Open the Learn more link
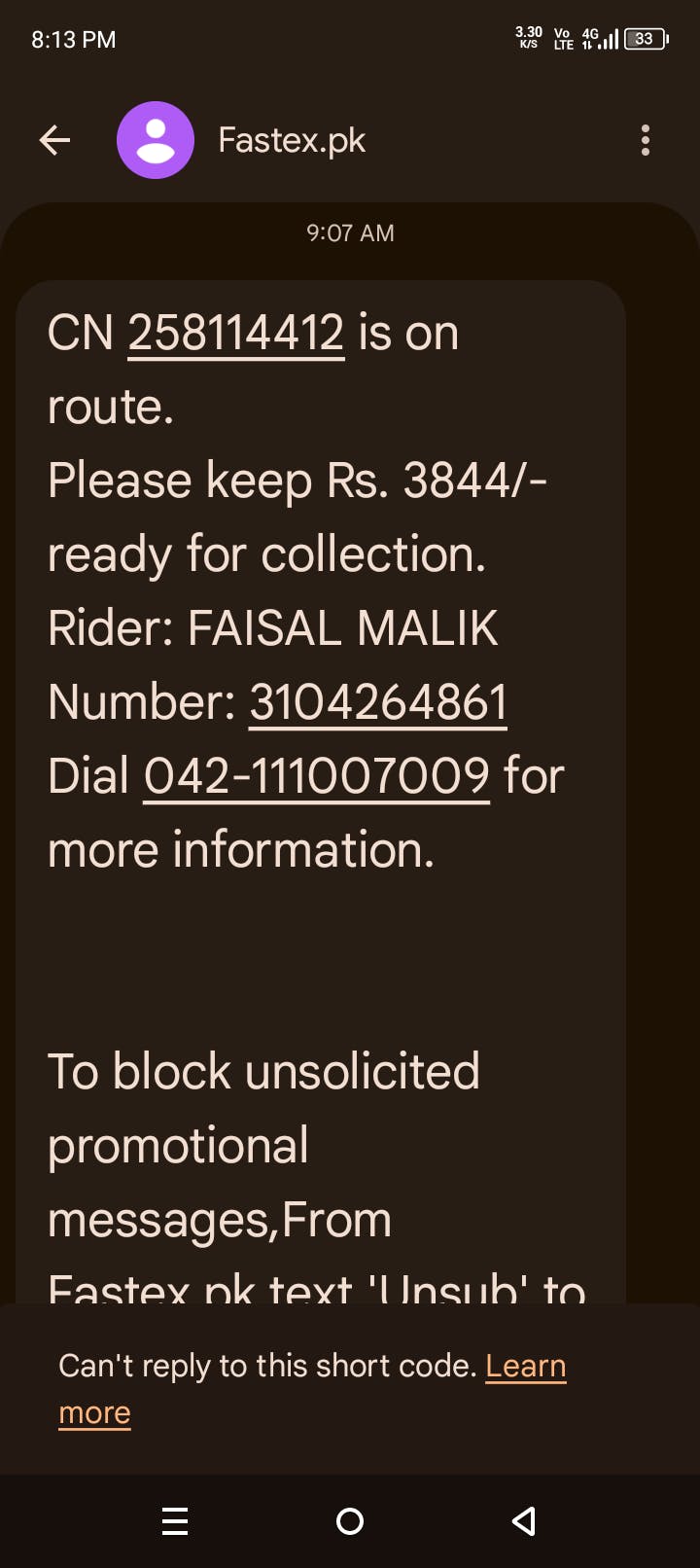 [312, 1389]
